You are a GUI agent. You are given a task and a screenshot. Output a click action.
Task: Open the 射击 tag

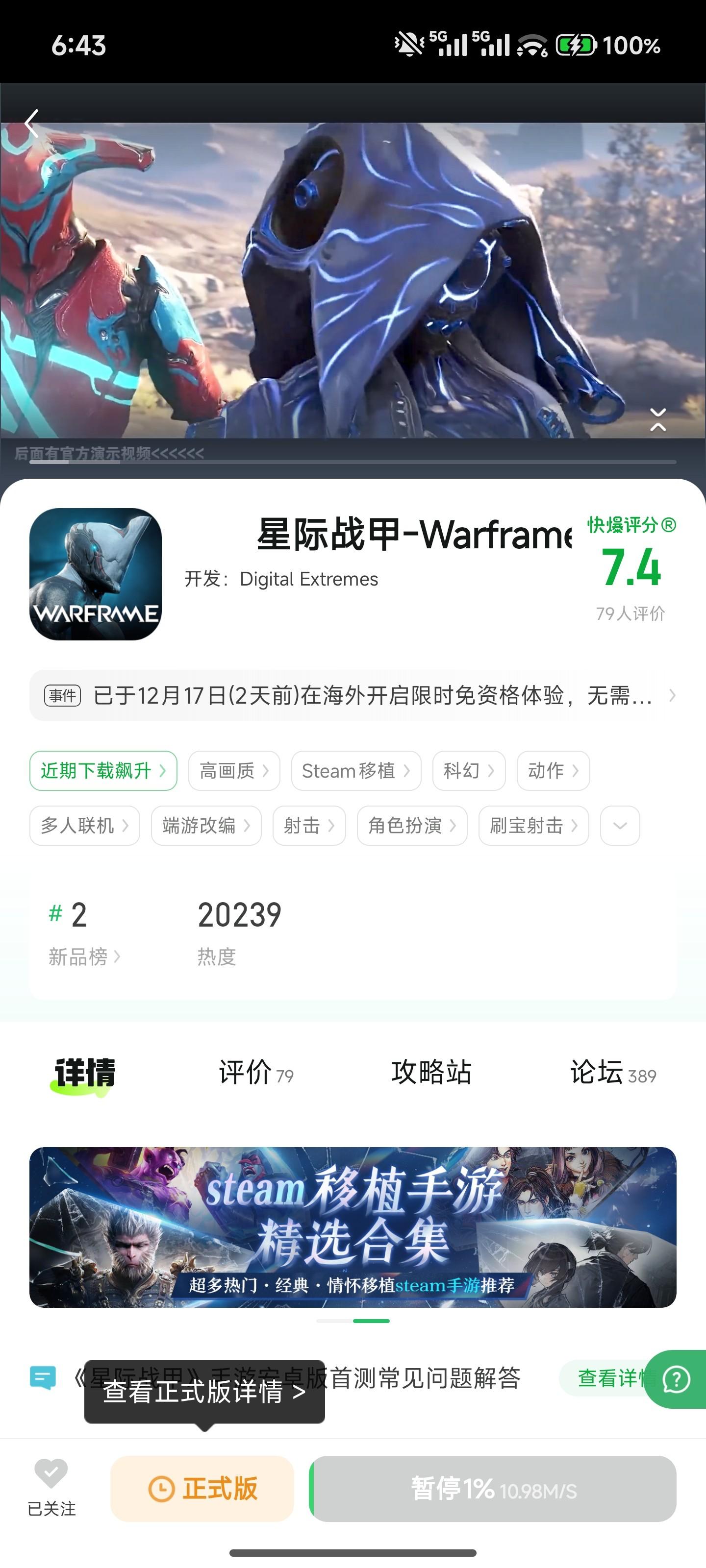tap(309, 825)
